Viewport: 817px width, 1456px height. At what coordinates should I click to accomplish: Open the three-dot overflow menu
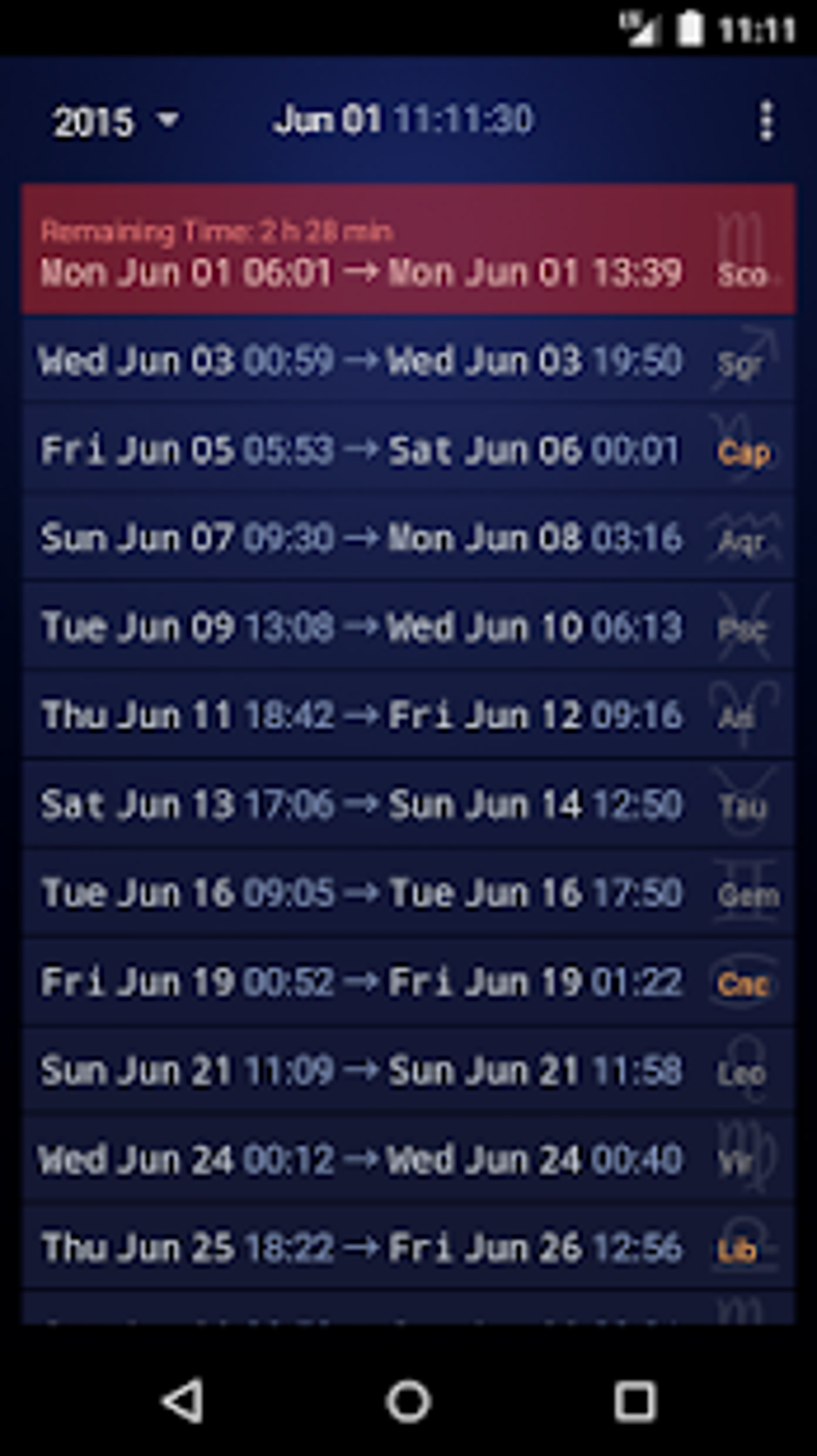coord(767,122)
